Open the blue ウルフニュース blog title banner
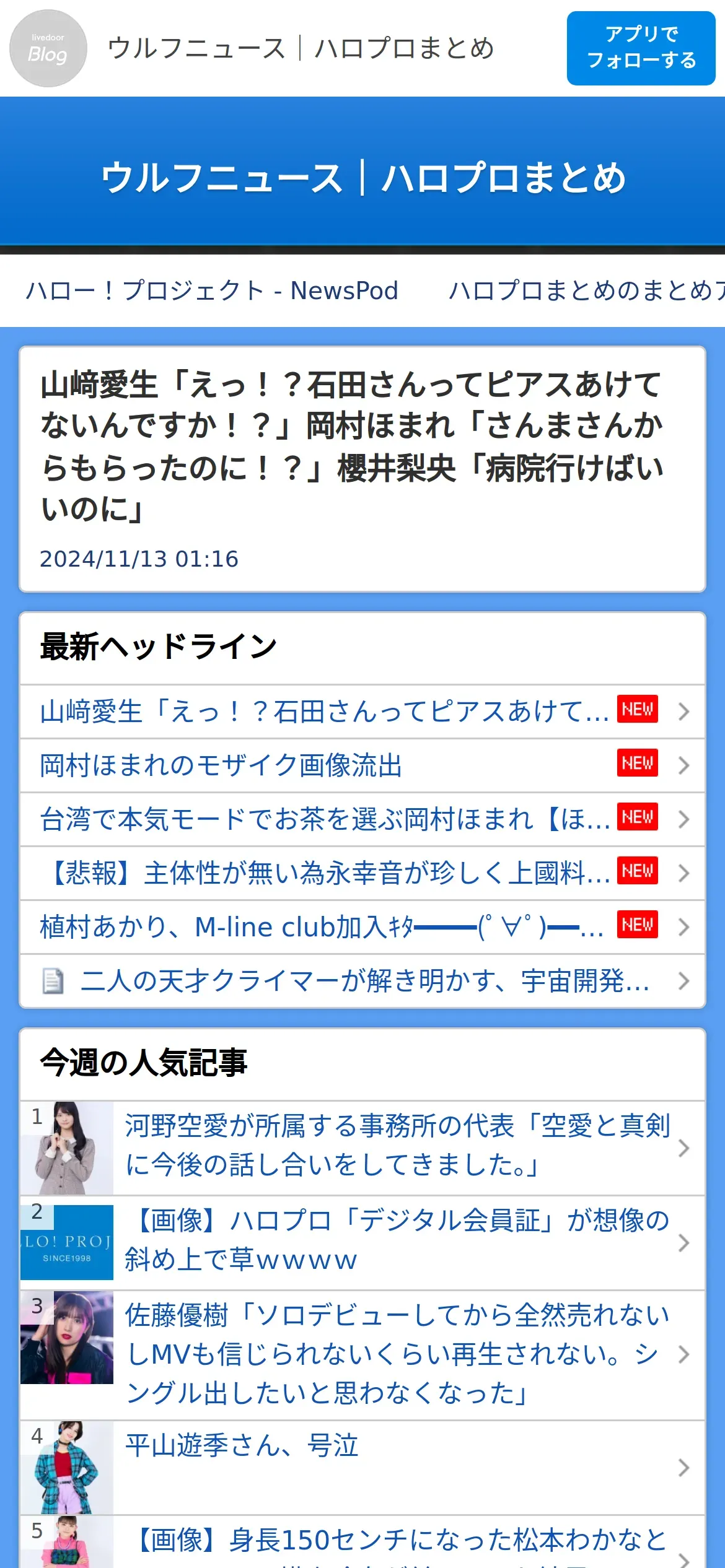The image size is (725, 1568). pos(362,177)
